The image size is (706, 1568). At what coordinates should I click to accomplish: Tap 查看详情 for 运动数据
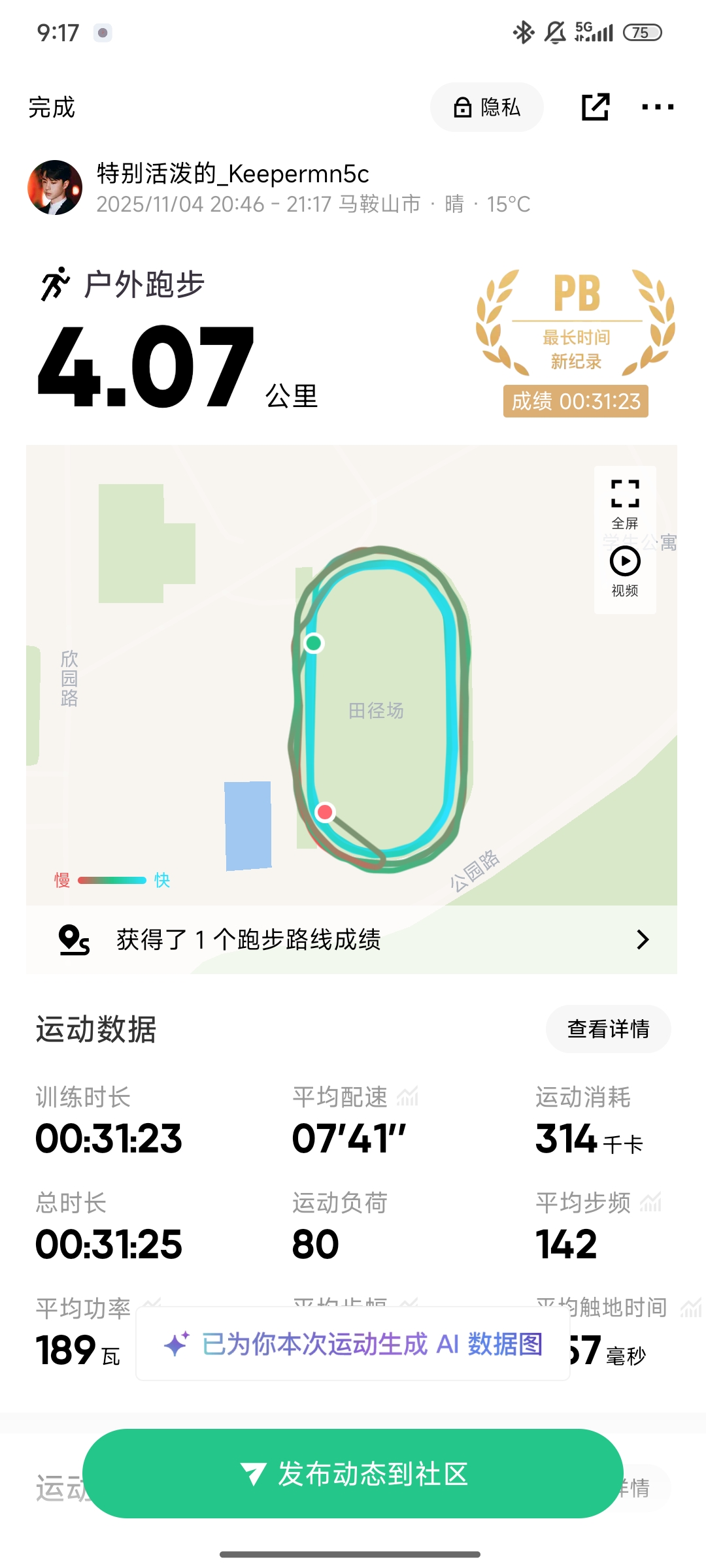tap(608, 1029)
